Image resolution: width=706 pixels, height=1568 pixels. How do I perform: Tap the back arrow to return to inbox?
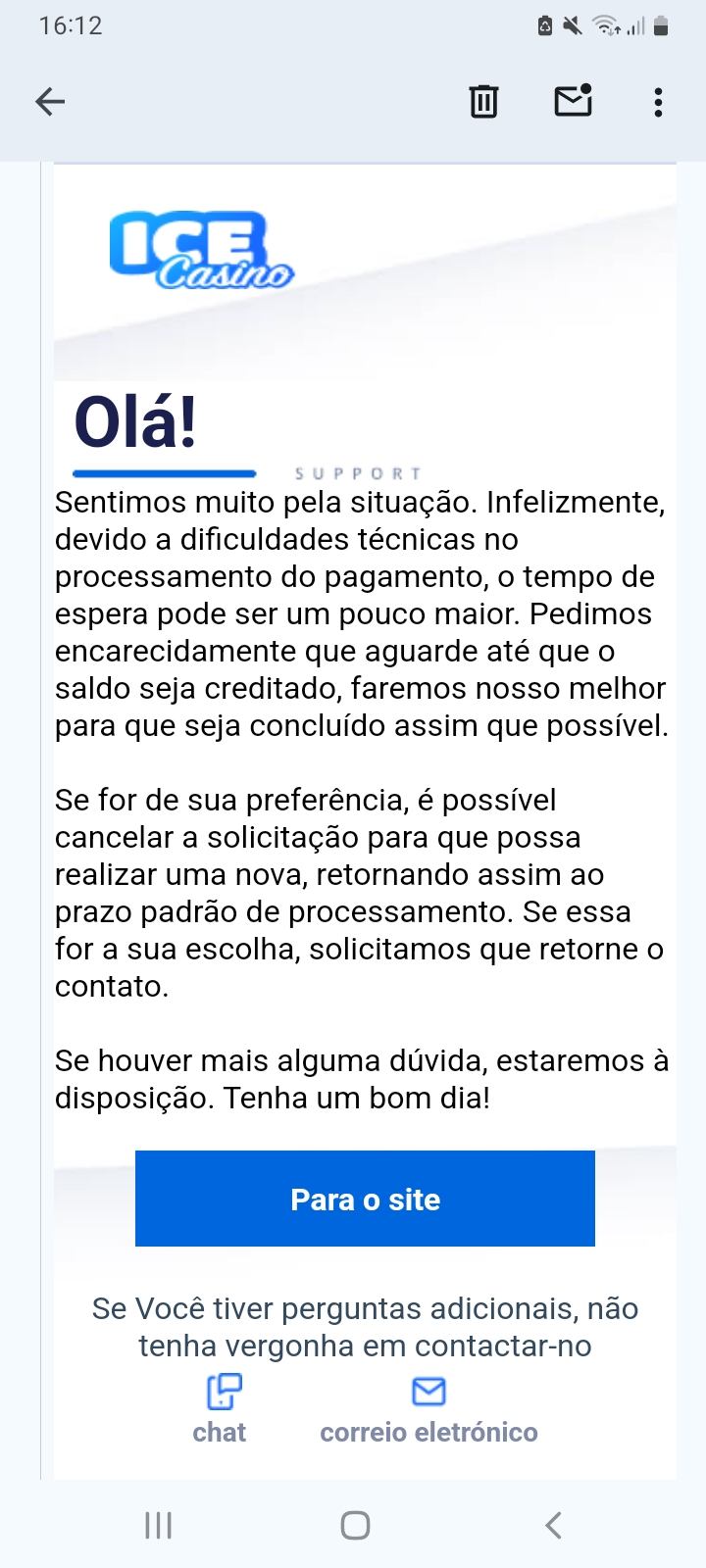coord(49,101)
